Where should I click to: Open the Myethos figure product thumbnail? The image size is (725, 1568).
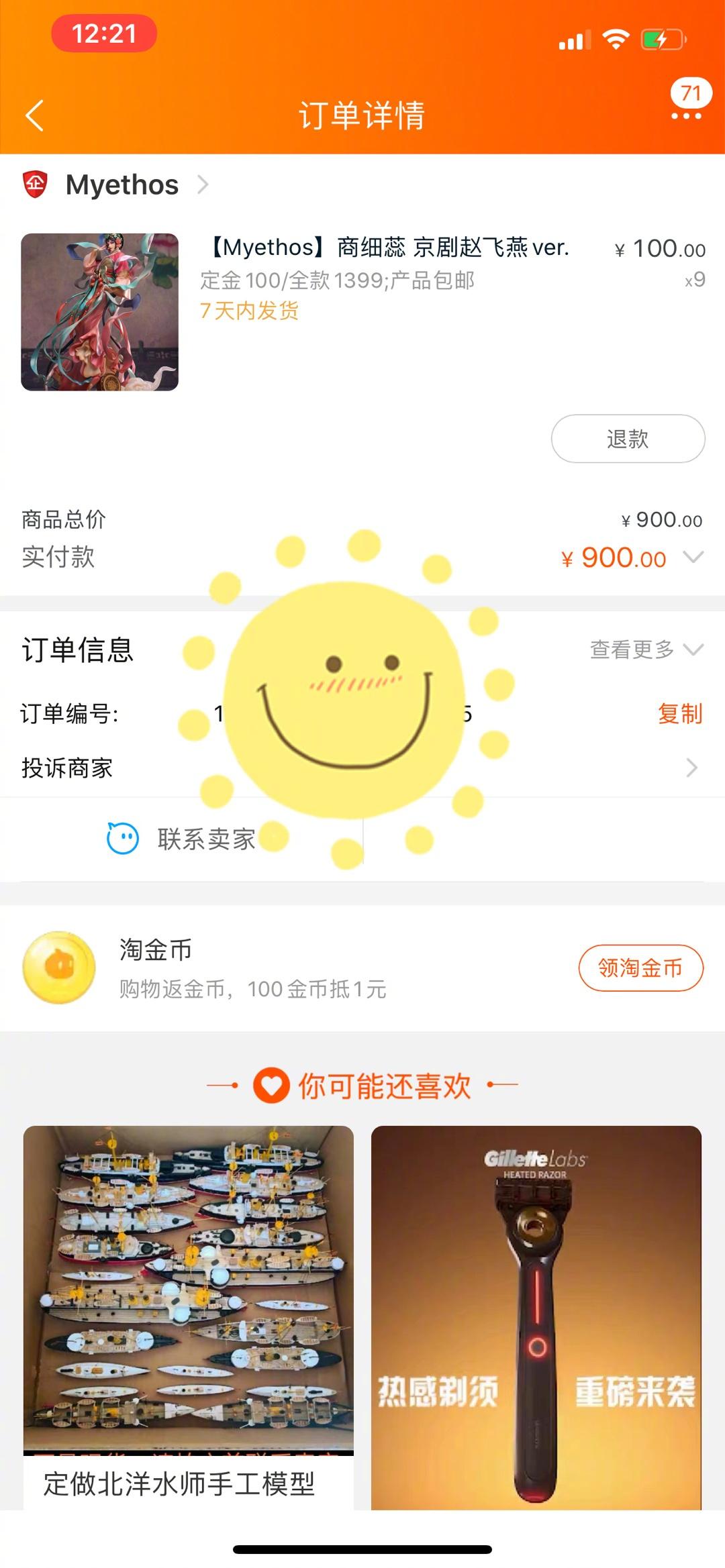click(100, 312)
